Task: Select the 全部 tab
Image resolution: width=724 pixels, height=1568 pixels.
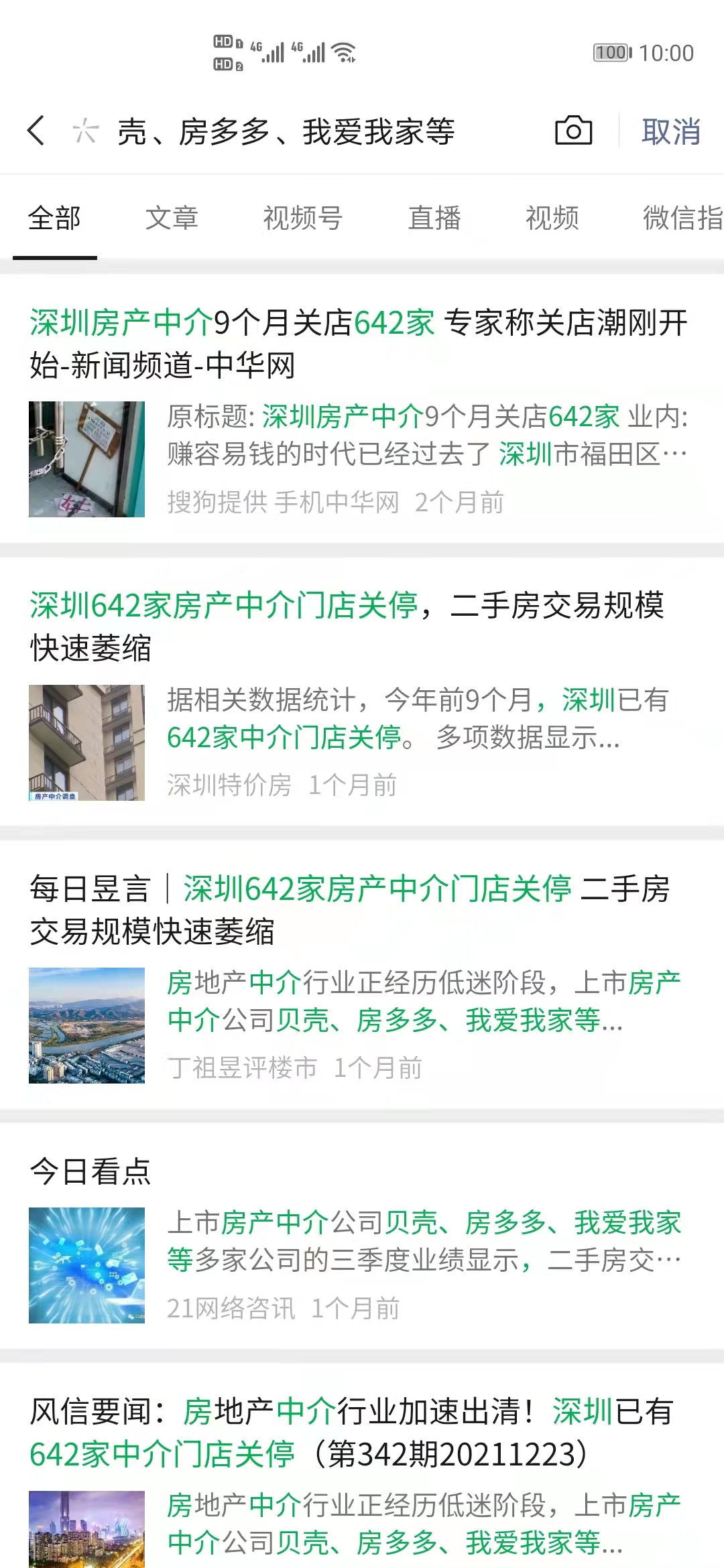Action: coord(54,218)
